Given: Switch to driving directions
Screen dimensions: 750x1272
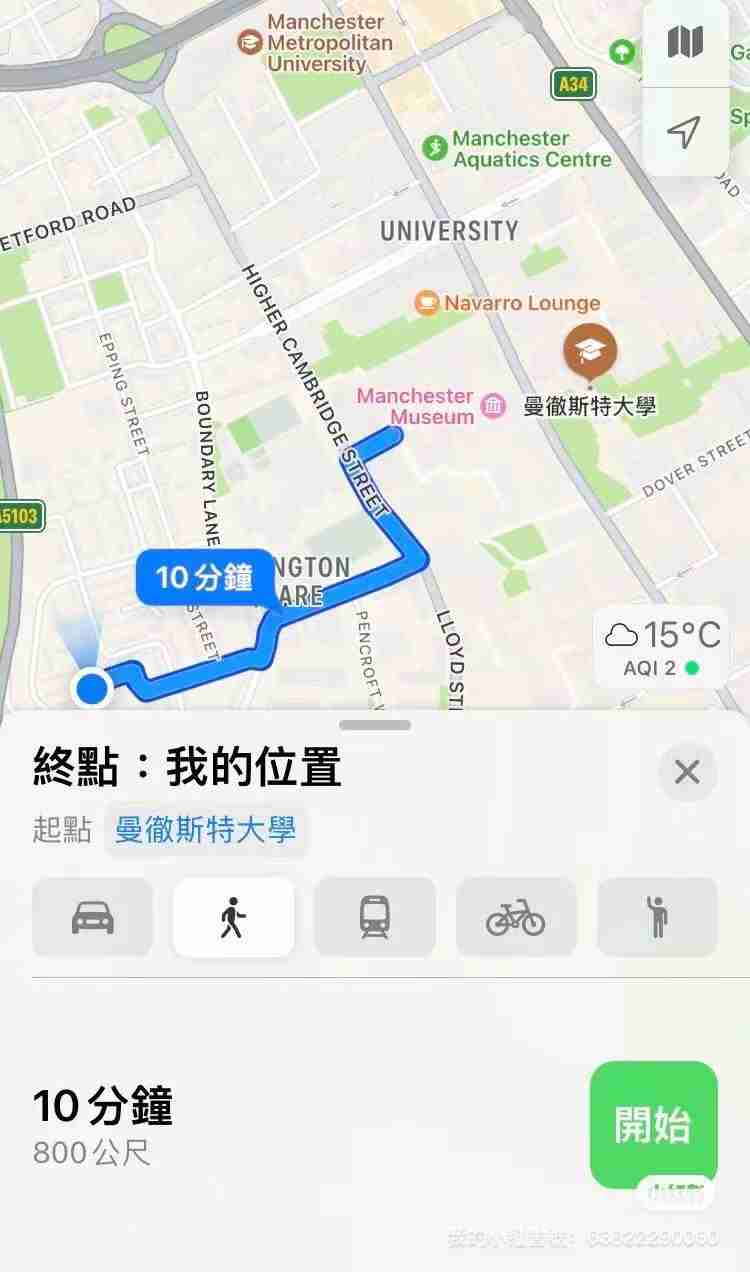Looking at the screenshot, I should (93, 917).
